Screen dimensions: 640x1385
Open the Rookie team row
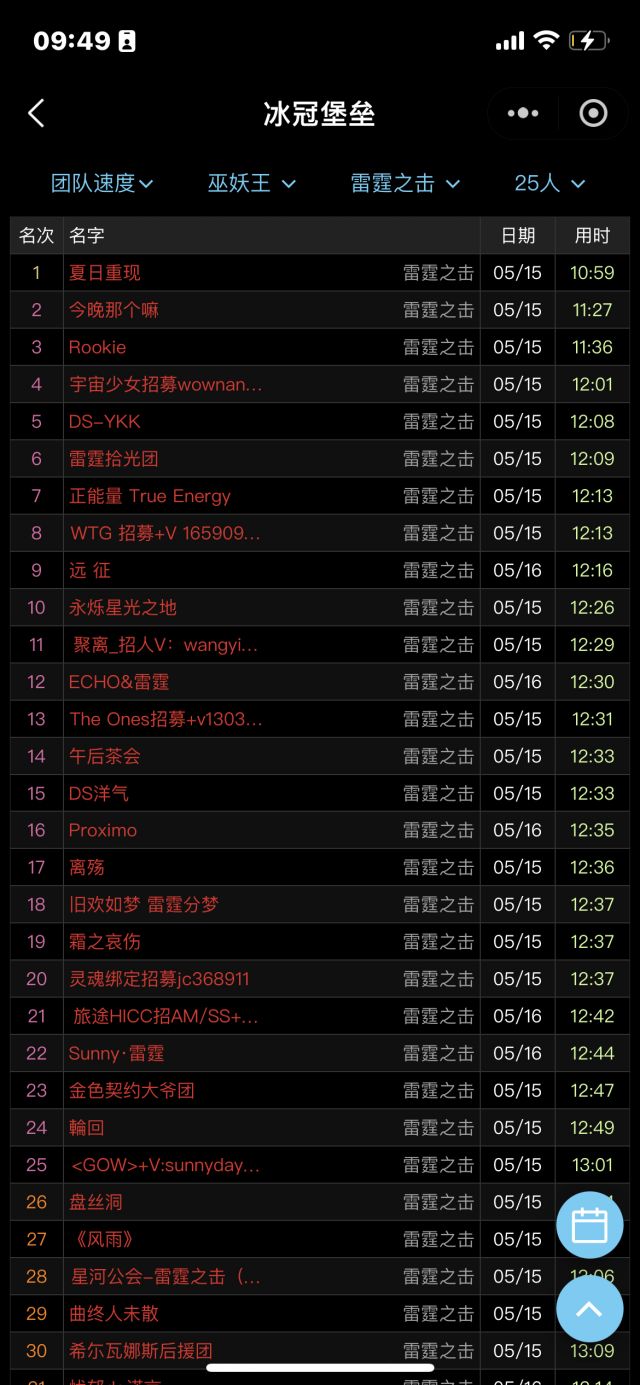[98, 347]
